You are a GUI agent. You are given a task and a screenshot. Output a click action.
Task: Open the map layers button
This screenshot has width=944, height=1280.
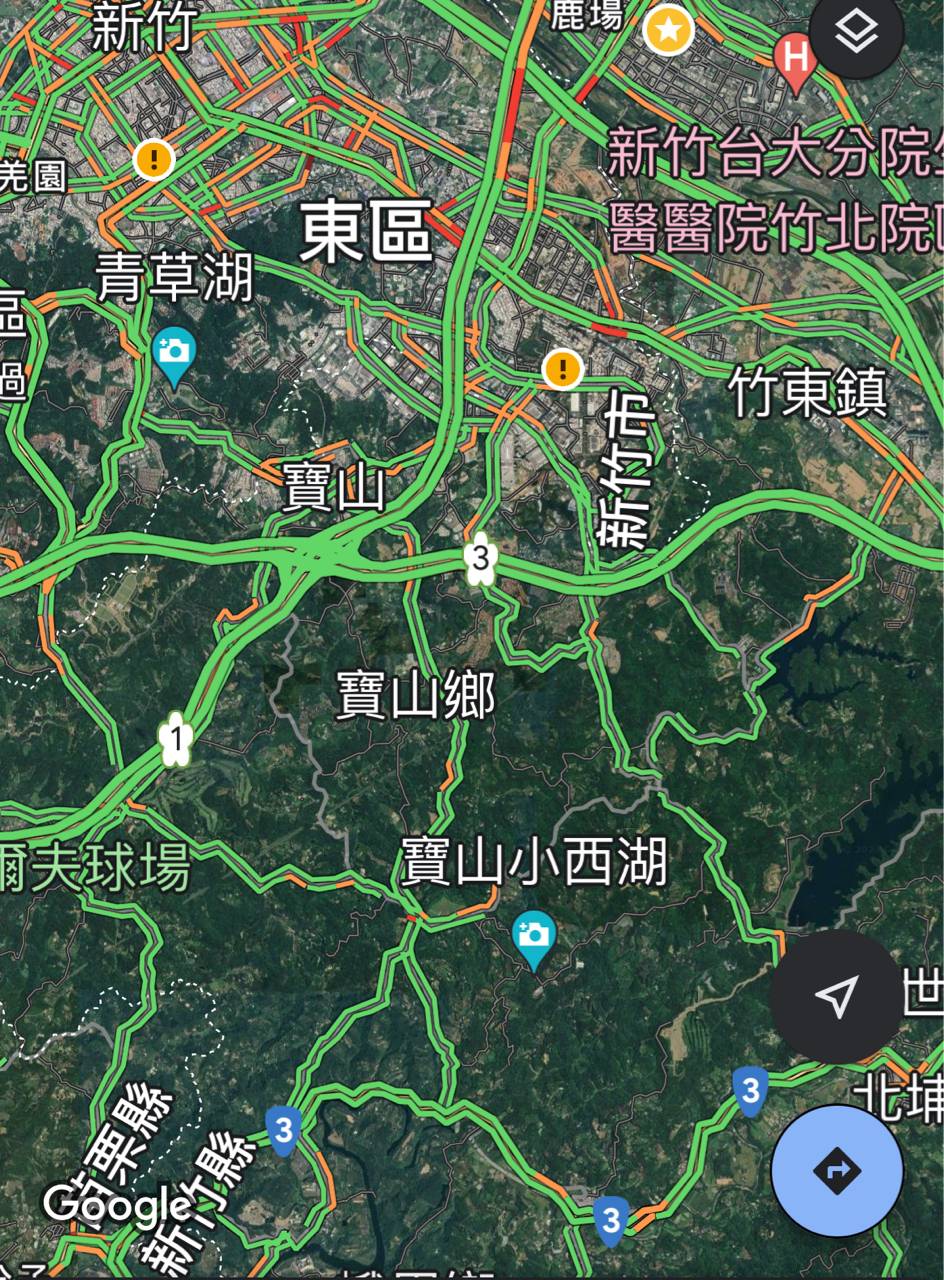click(856, 34)
